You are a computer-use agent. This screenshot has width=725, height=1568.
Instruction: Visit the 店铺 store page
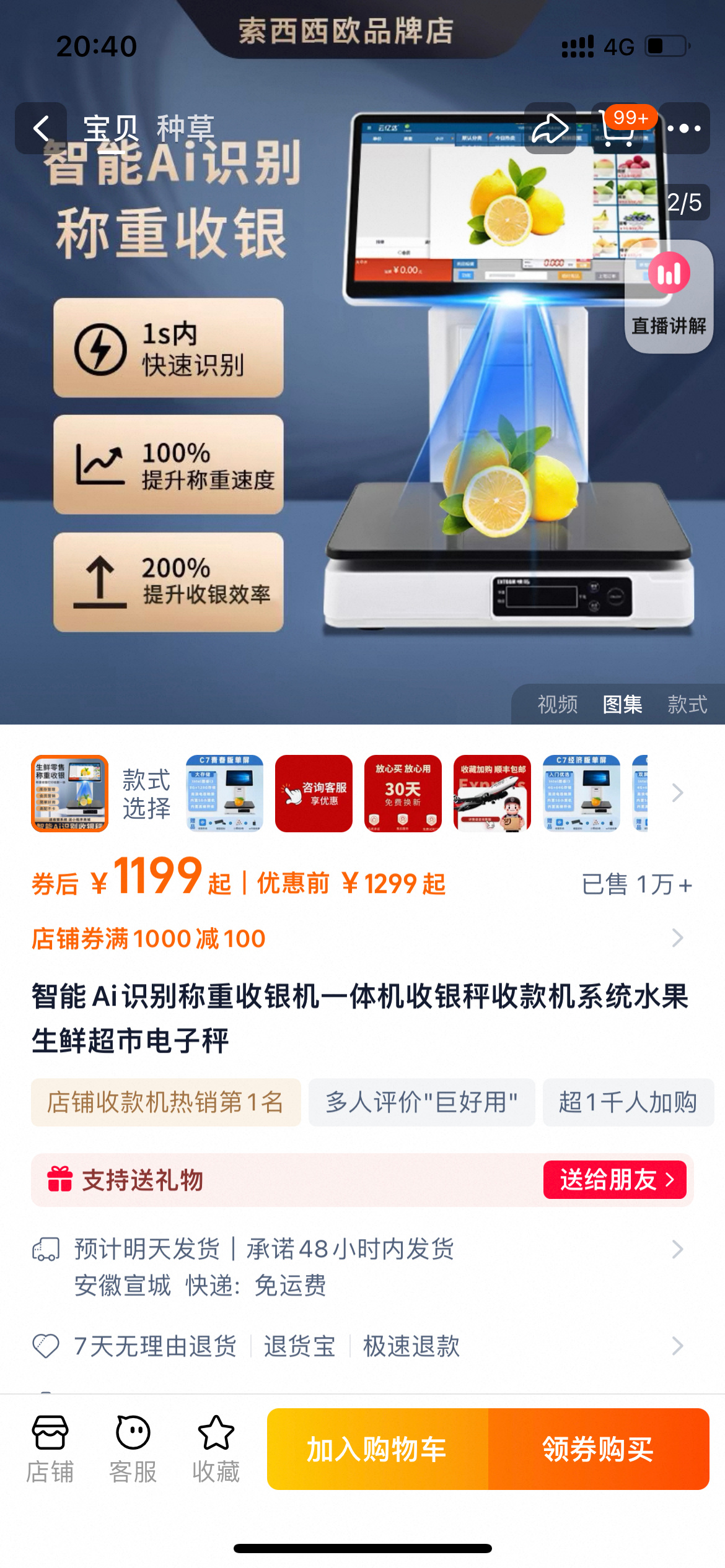(x=50, y=1449)
